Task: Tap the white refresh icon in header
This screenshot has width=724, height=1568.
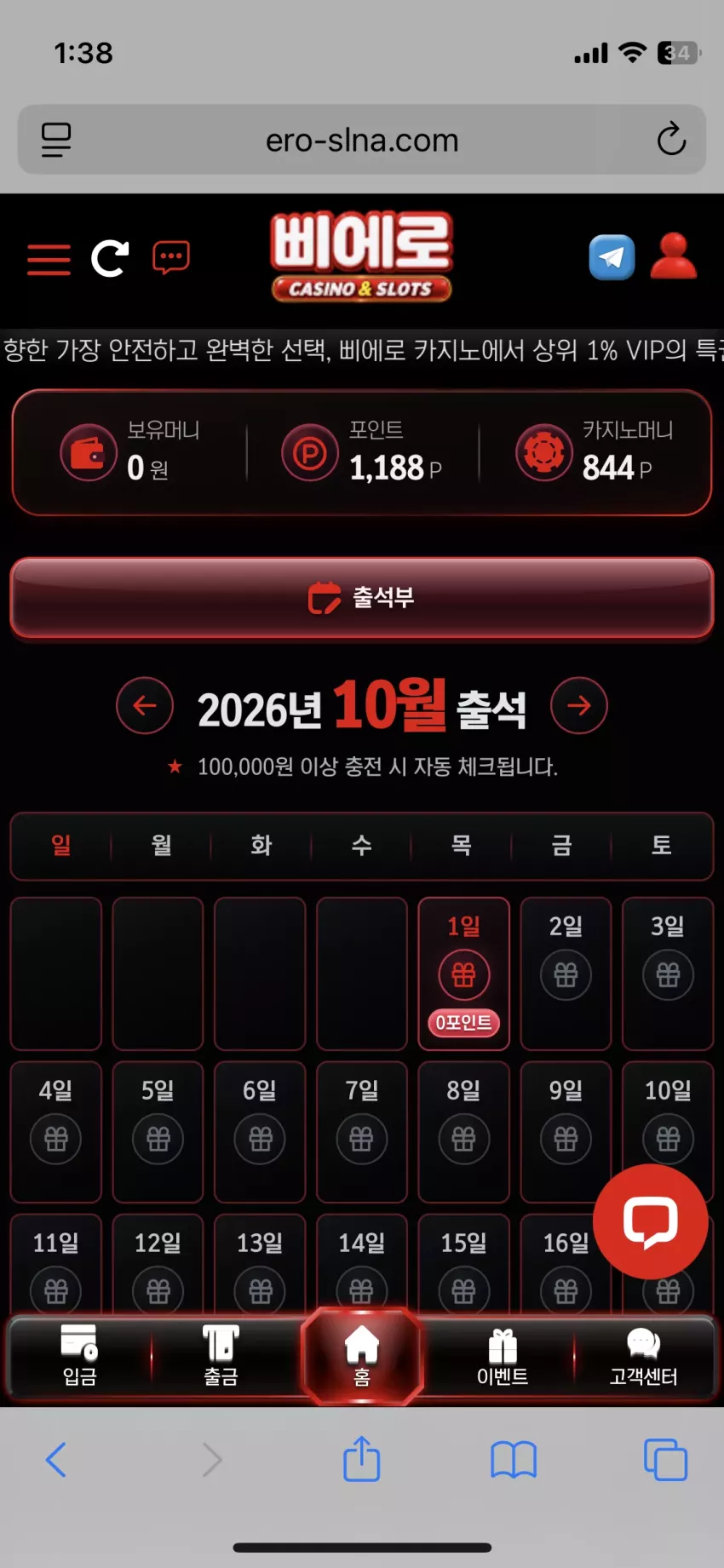Action: coord(111,258)
